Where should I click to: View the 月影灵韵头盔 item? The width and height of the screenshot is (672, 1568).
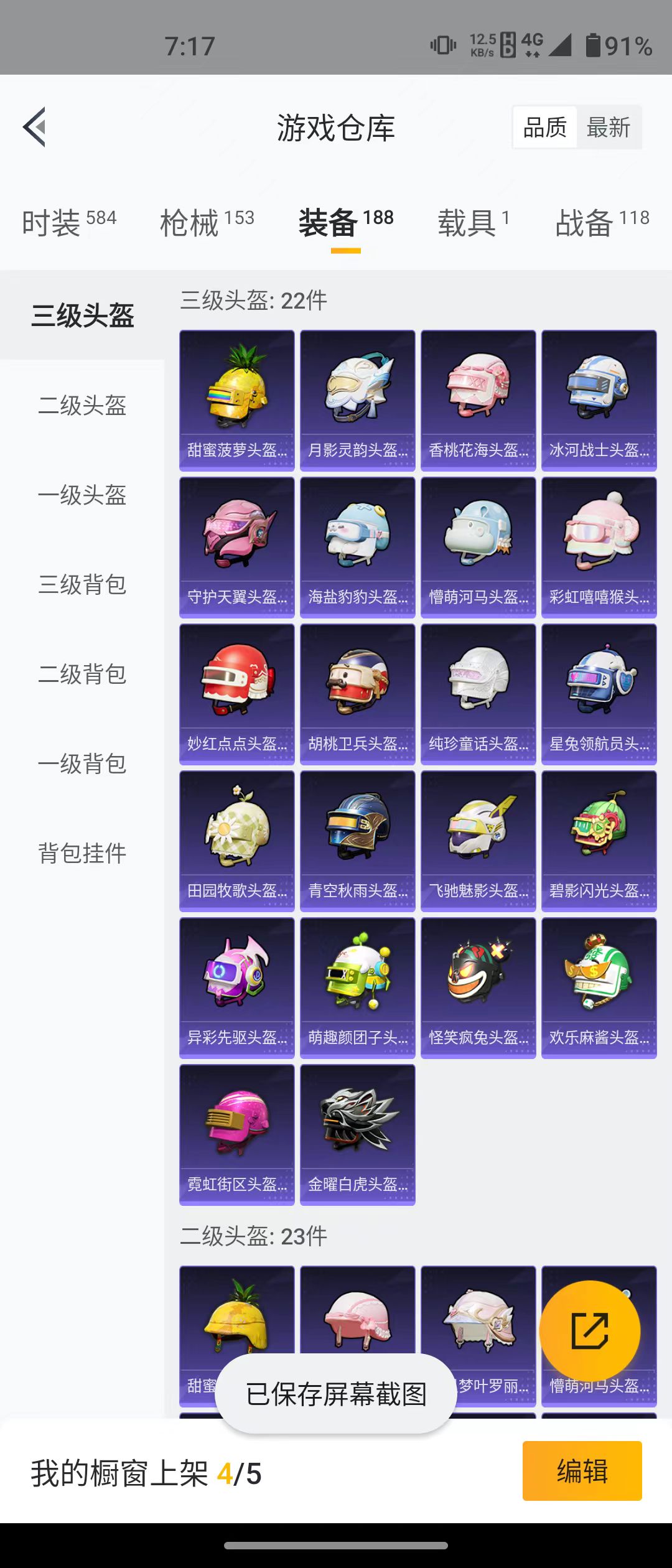tap(358, 400)
